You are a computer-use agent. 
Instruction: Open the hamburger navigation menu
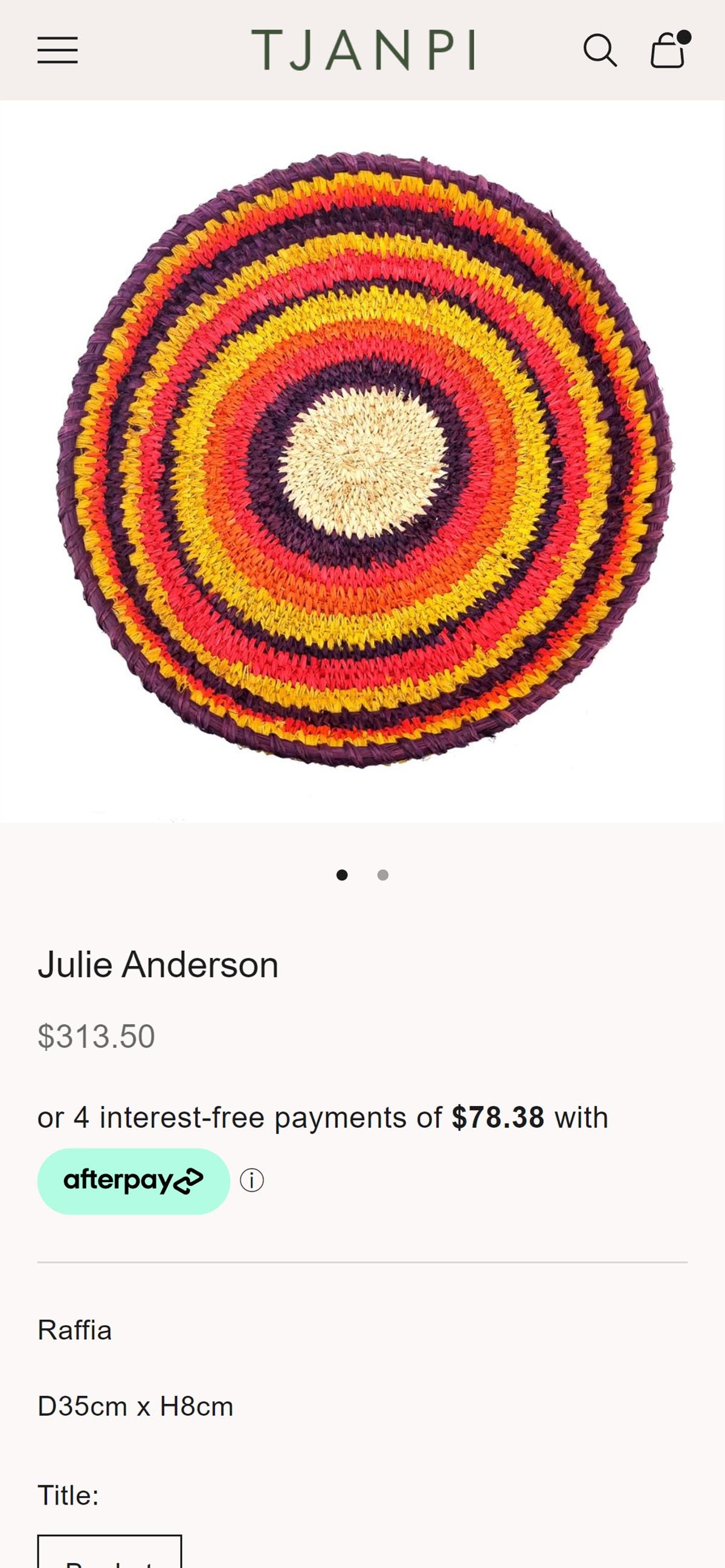click(57, 50)
